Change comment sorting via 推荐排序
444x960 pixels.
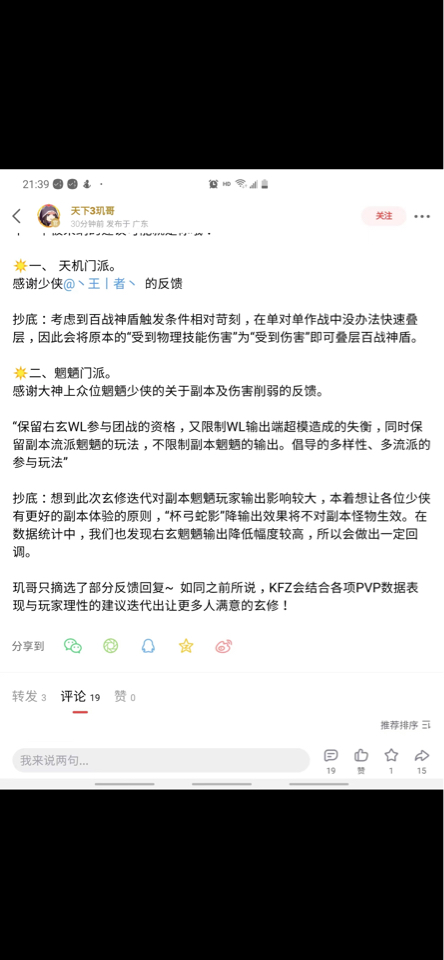coord(405,725)
